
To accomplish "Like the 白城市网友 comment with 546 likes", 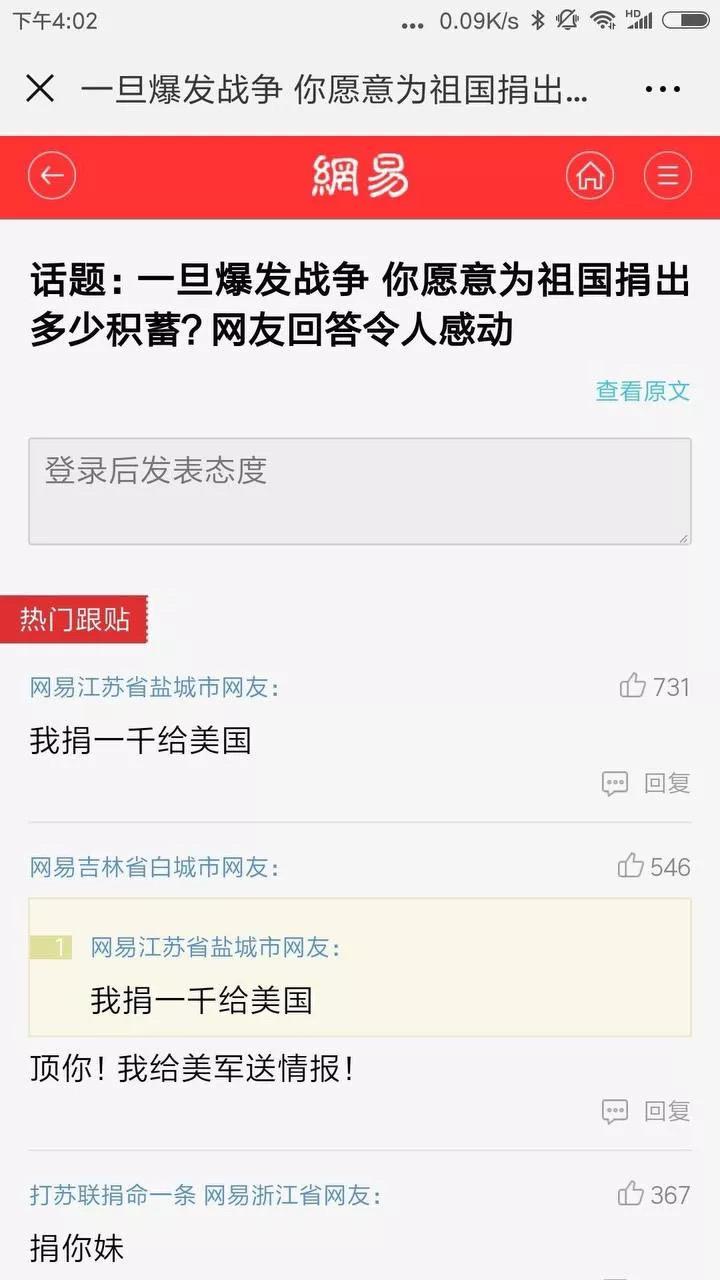I will [654, 866].
